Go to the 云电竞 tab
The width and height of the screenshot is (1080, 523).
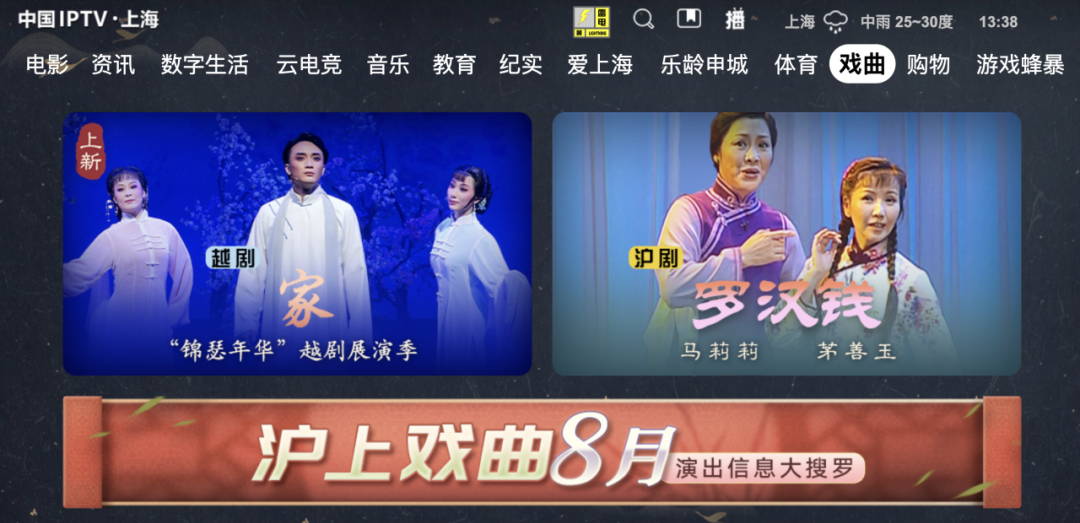tap(309, 65)
